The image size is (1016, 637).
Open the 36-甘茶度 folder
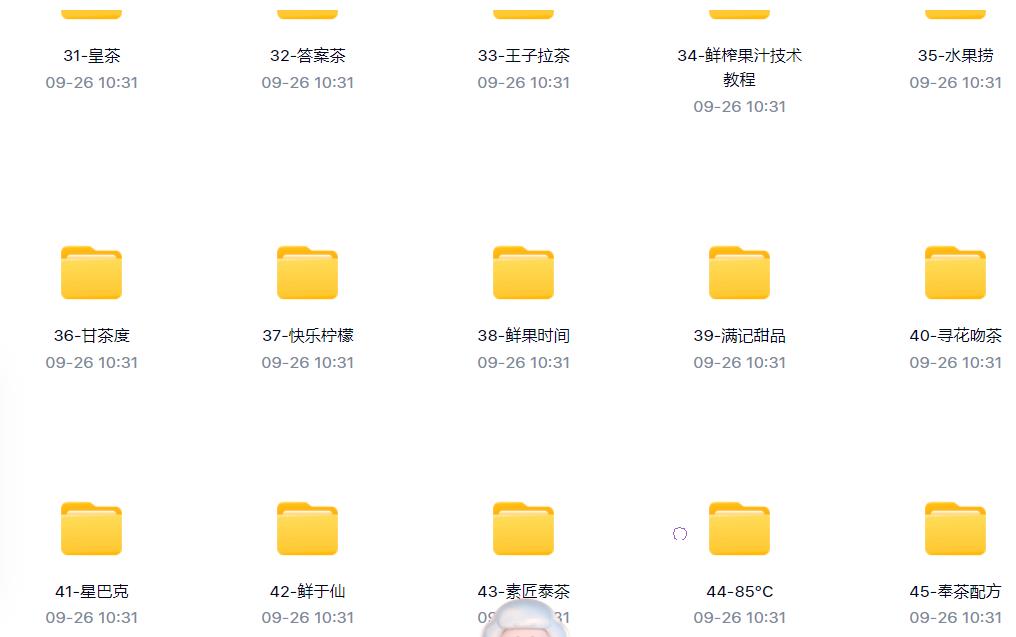(91, 273)
